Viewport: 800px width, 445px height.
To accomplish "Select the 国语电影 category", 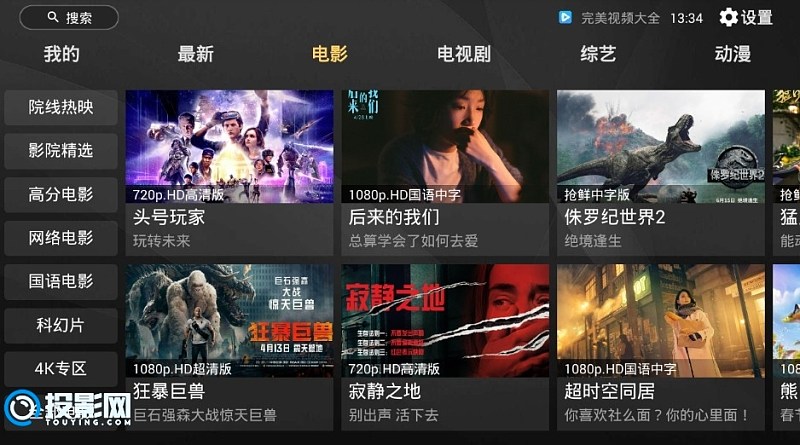I will pos(61,282).
